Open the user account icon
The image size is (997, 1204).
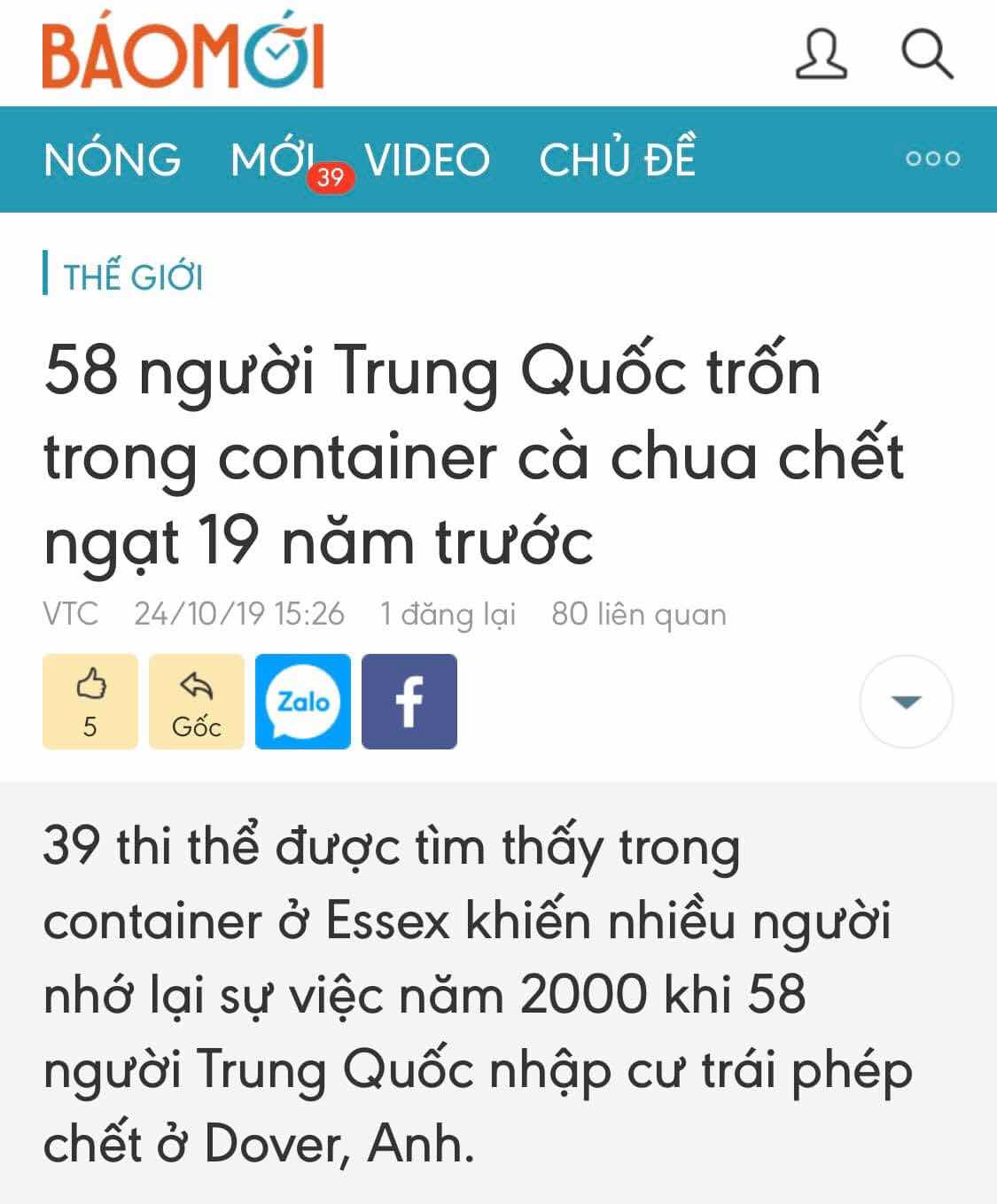click(821, 55)
